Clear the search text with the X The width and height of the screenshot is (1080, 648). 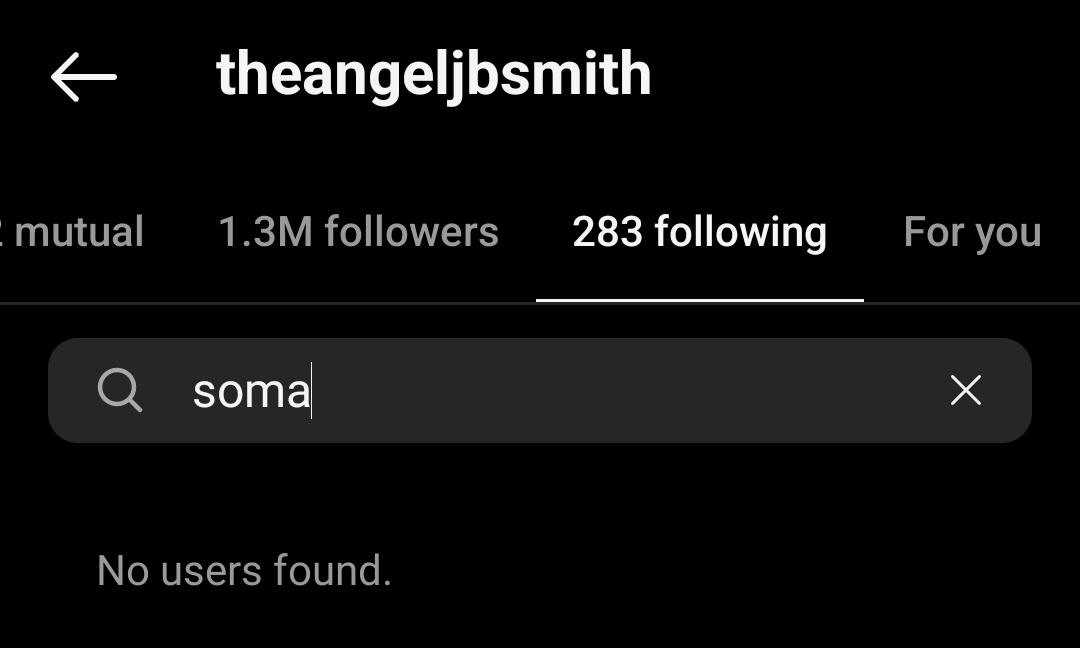point(965,390)
